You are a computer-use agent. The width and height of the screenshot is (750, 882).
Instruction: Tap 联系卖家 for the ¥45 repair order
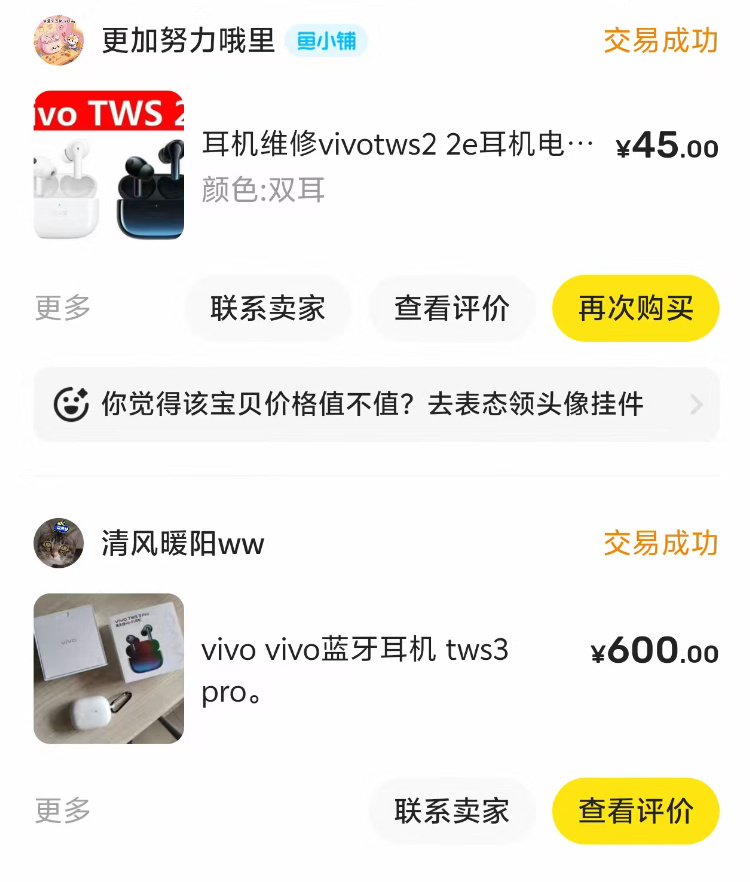(268, 308)
